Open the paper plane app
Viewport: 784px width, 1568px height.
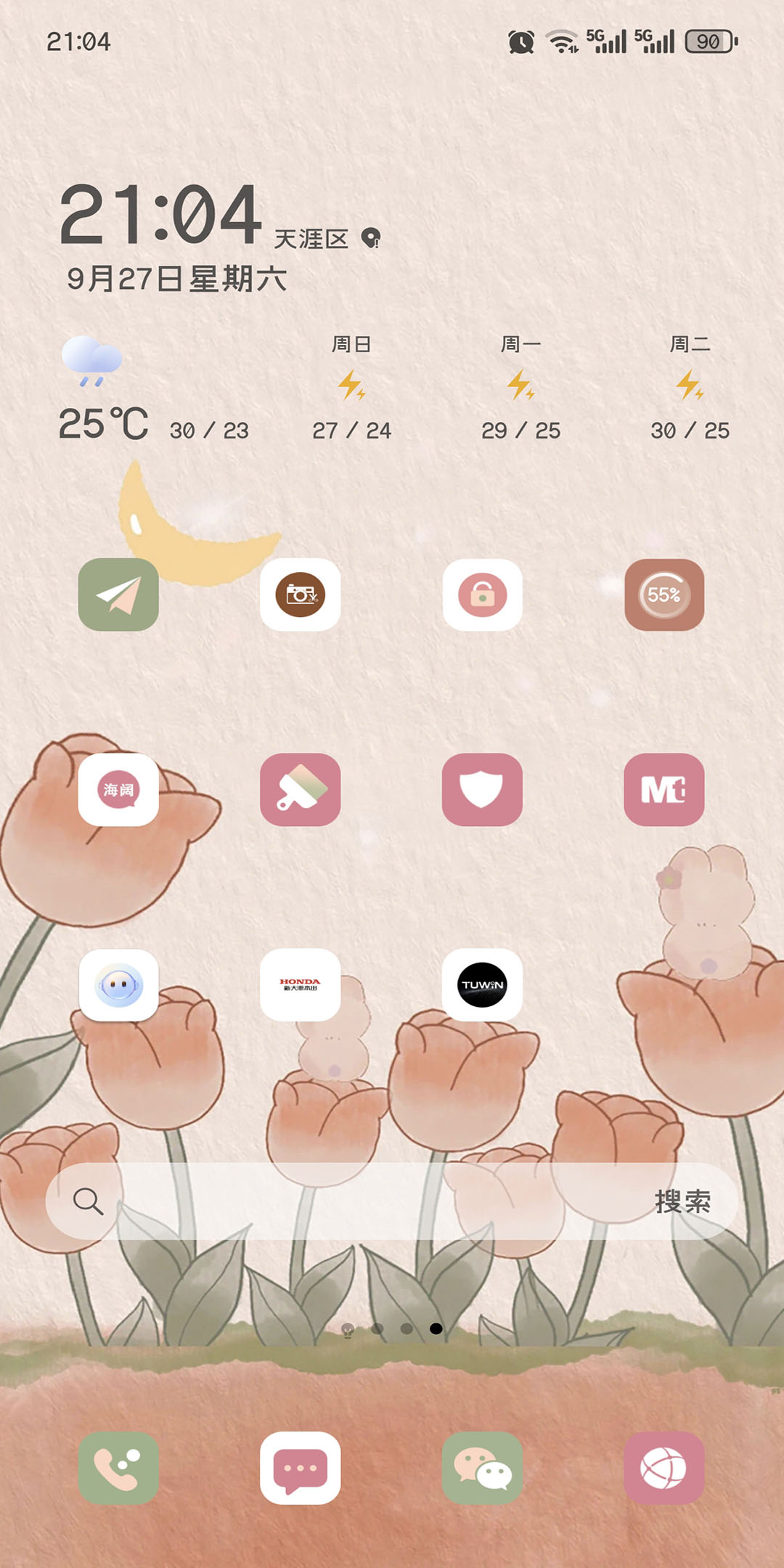(118, 595)
